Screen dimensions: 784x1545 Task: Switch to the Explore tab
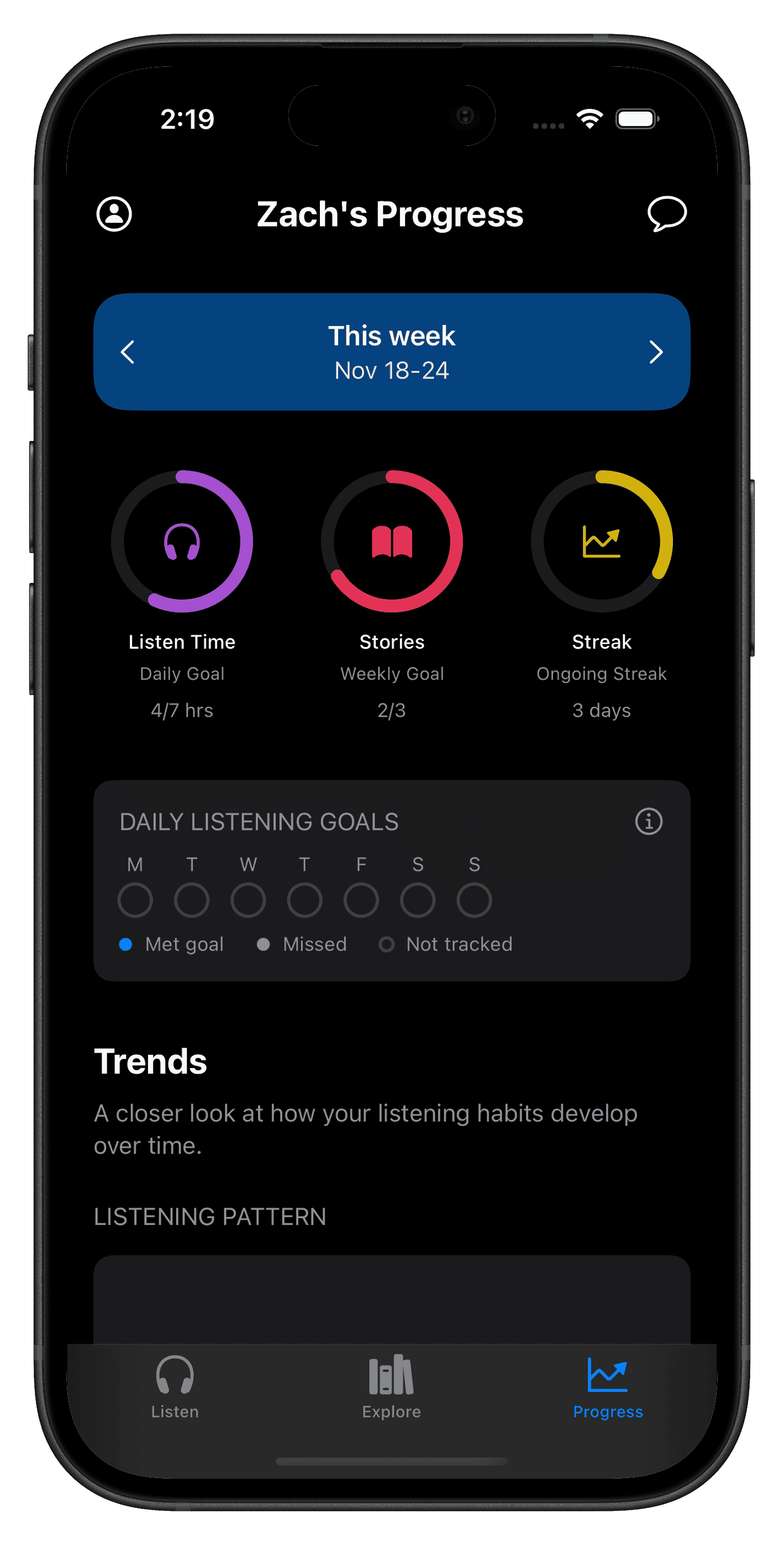[391, 1386]
